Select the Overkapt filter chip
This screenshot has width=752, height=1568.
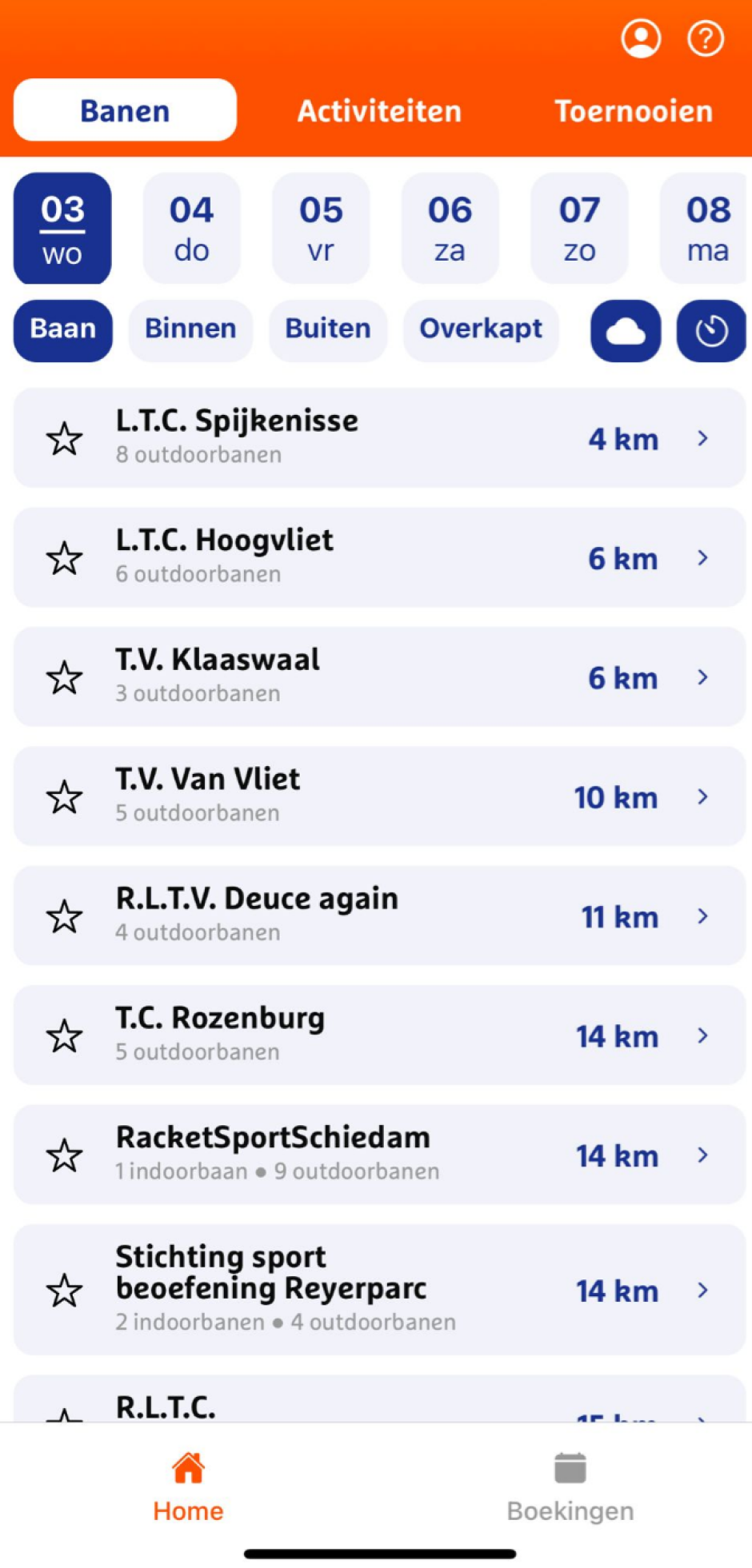pyautogui.click(x=481, y=329)
